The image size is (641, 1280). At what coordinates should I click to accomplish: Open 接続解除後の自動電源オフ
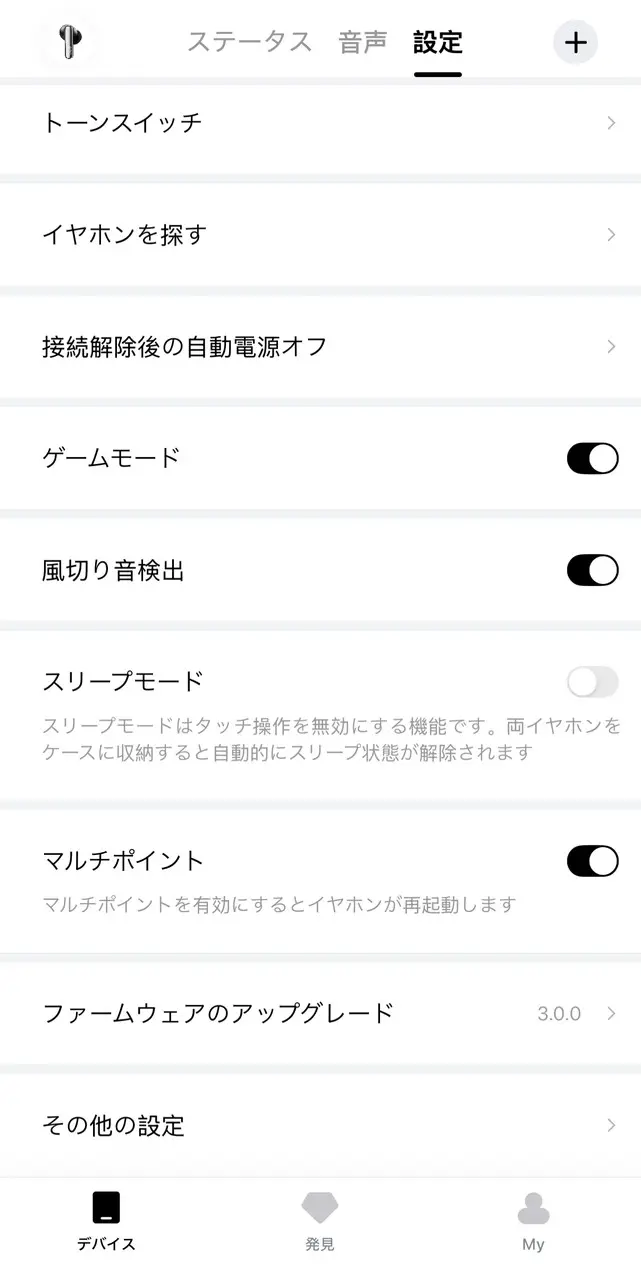[320, 347]
